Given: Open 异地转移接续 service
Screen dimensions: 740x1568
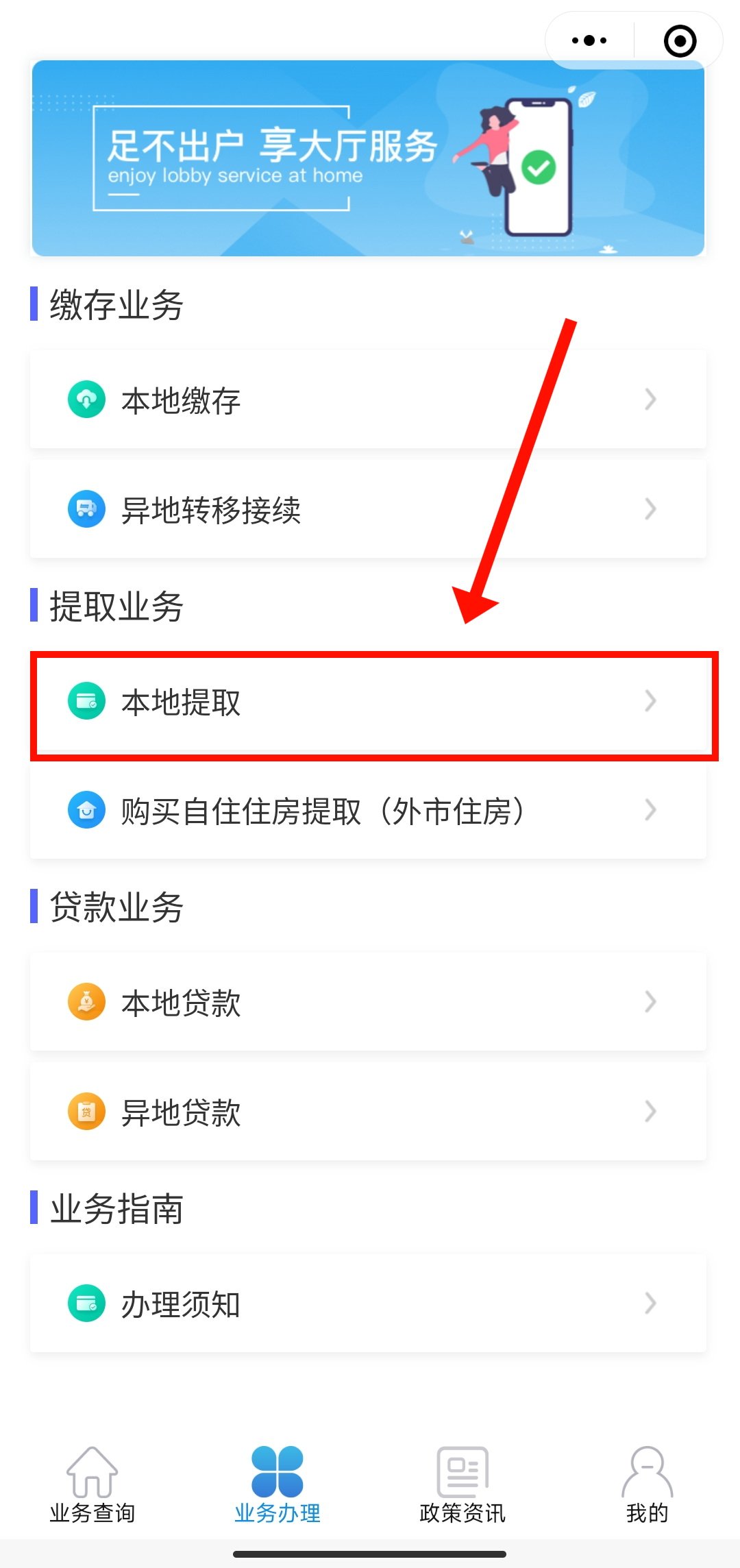Looking at the screenshot, I should pyautogui.click(x=368, y=510).
